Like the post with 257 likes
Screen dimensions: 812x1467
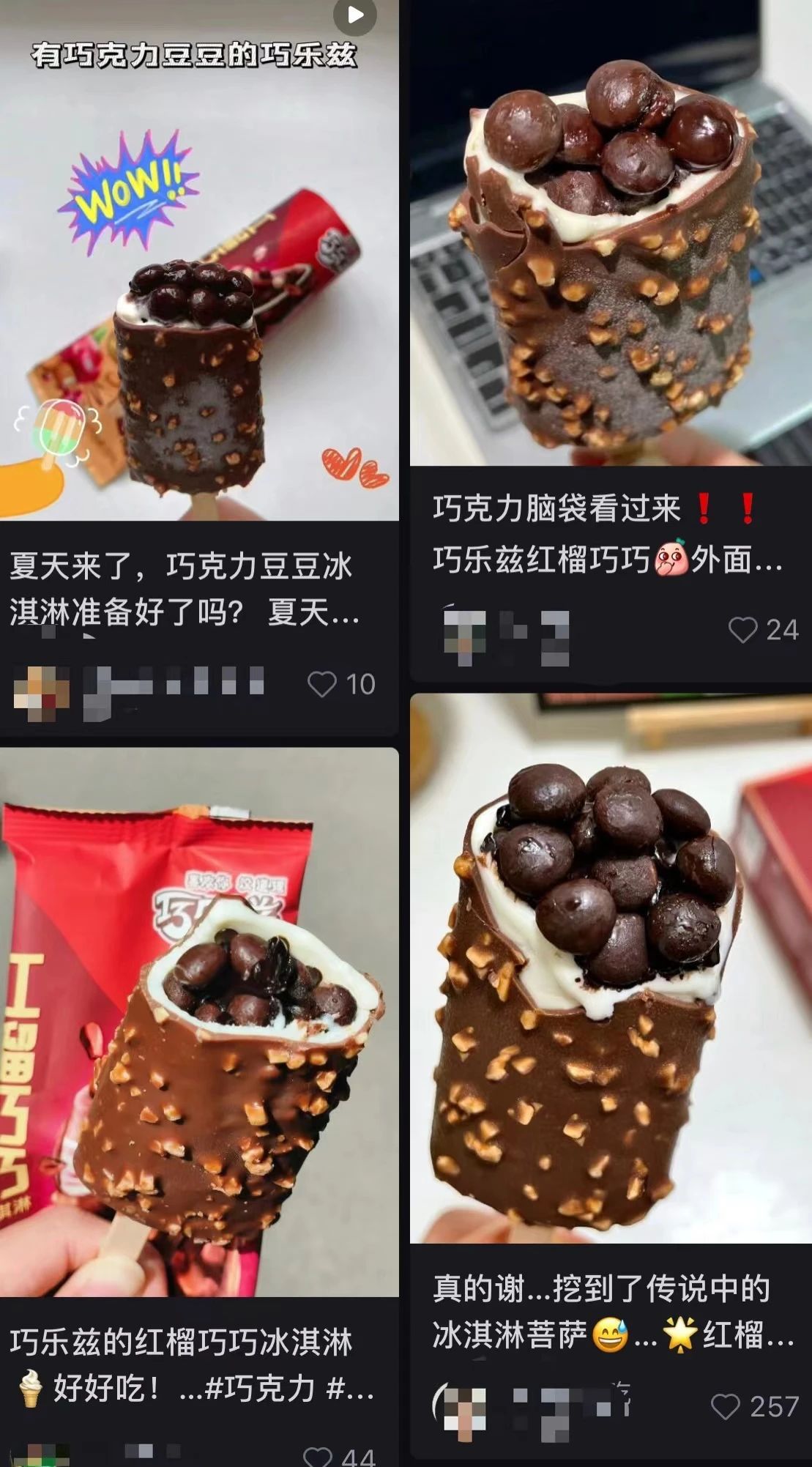pyautogui.click(x=726, y=1406)
